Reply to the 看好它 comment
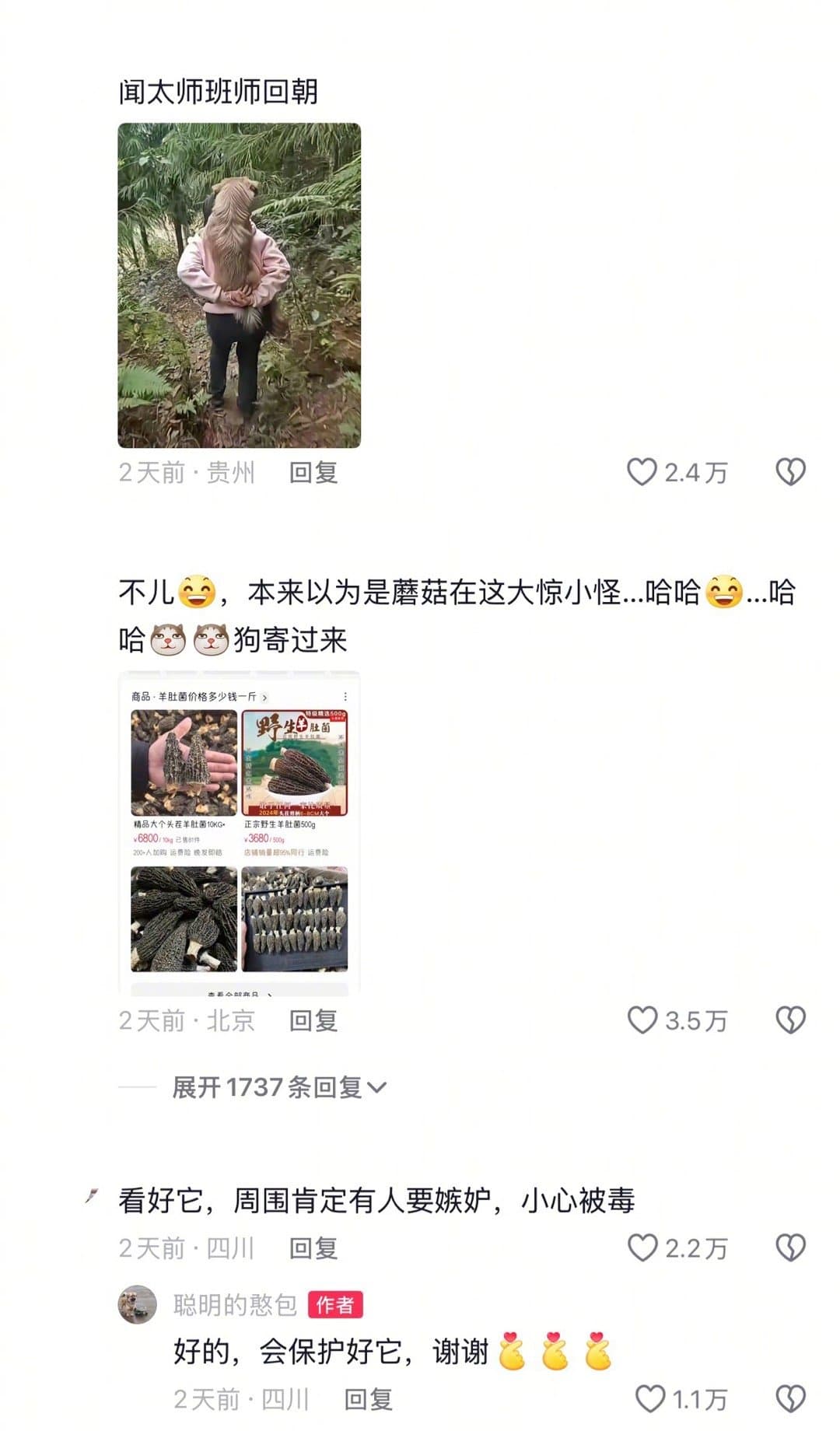Image resolution: width=840 pixels, height=1431 pixels. 313,1248
